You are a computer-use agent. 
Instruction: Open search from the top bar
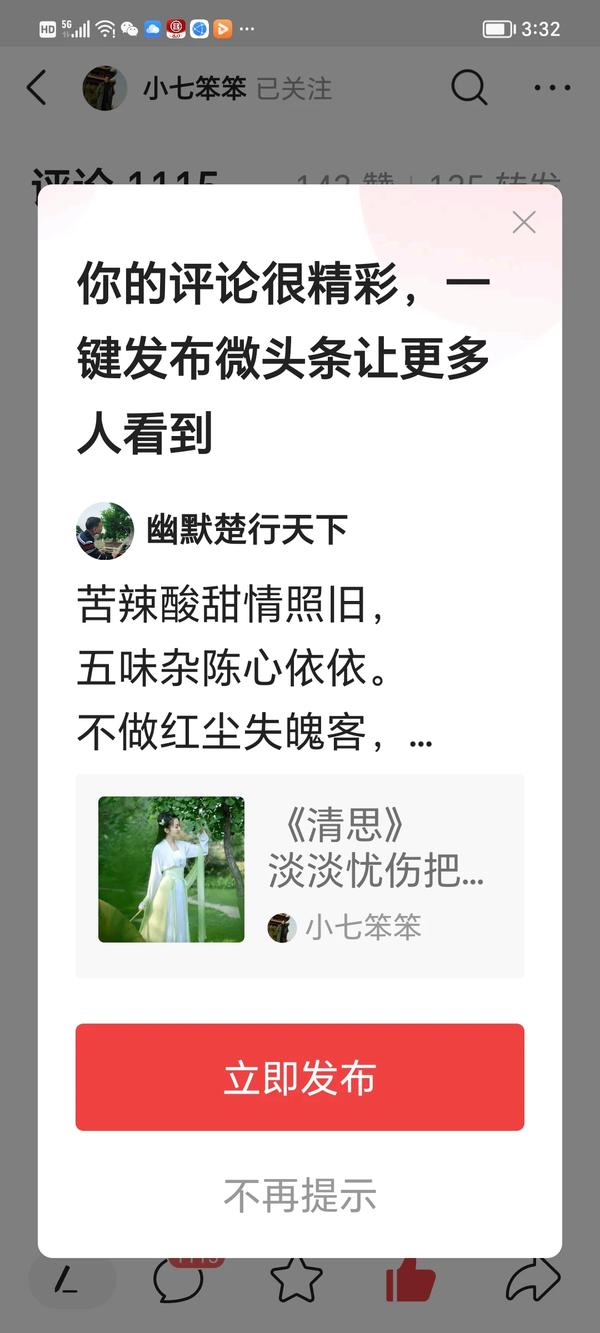coord(468,88)
